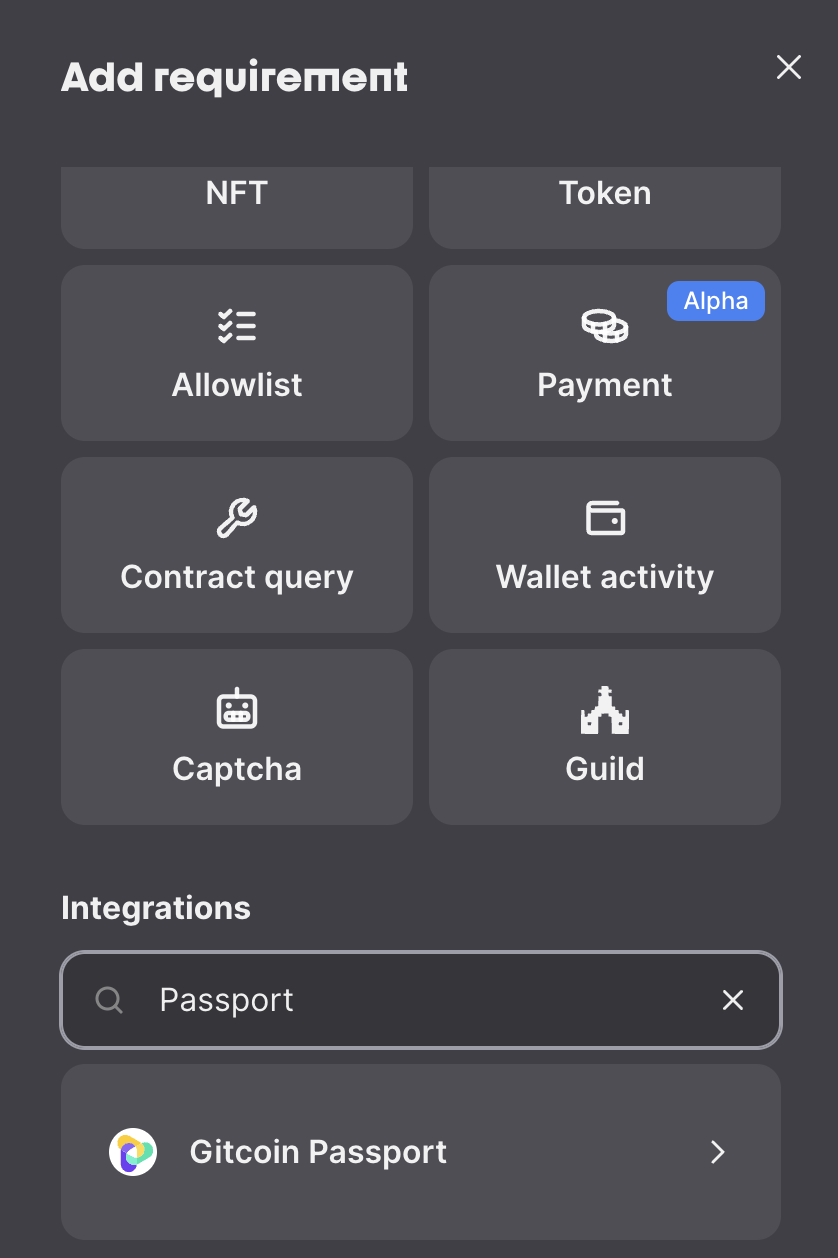Click the Payment coins icon
Image resolution: width=838 pixels, height=1258 pixels.
point(604,326)
